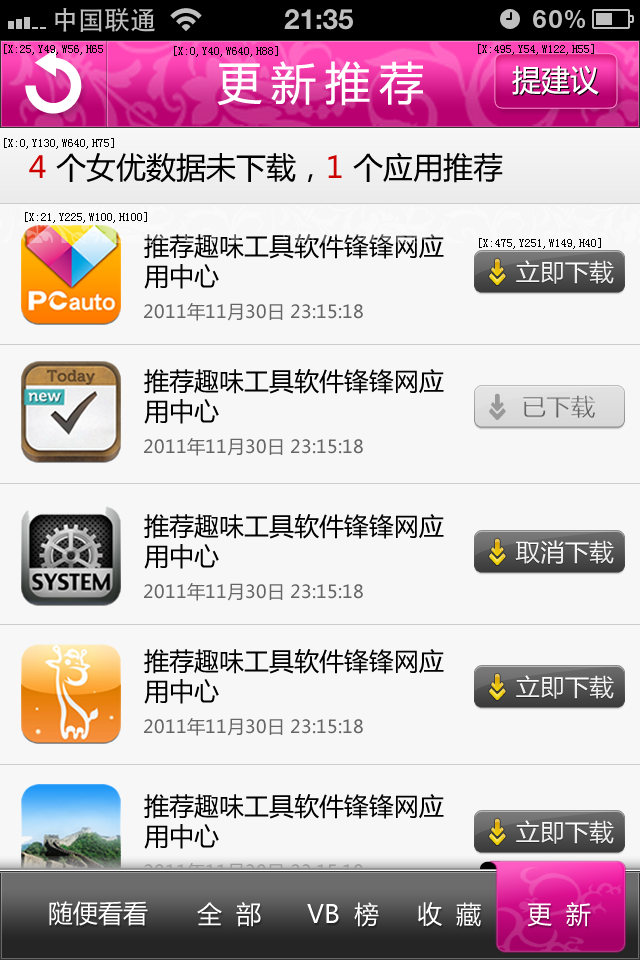Viewport: 640px width, 960px height.
Task: Open the 提建议 suggestion button
Action: click(555, 81)
